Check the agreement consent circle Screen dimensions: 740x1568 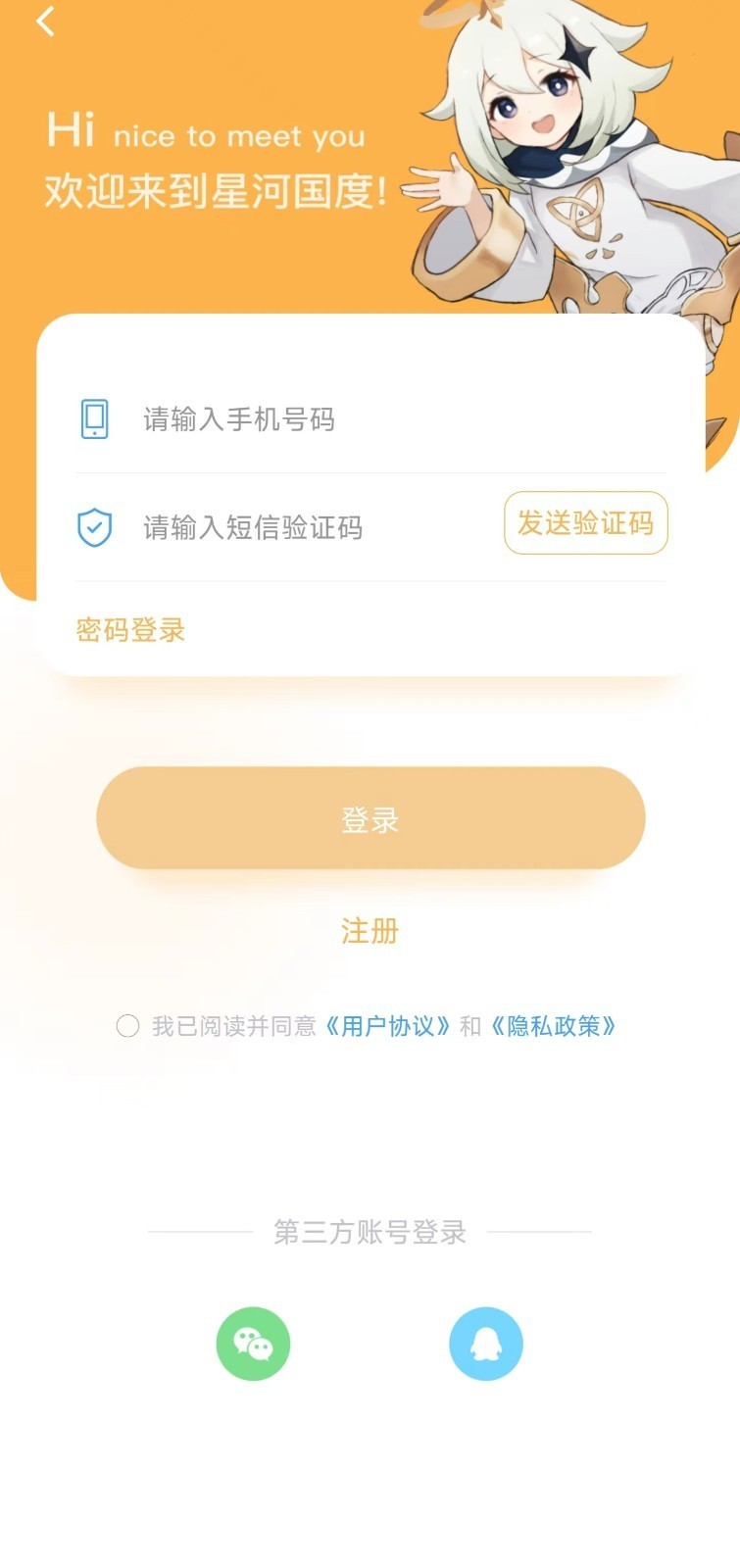127,1026
